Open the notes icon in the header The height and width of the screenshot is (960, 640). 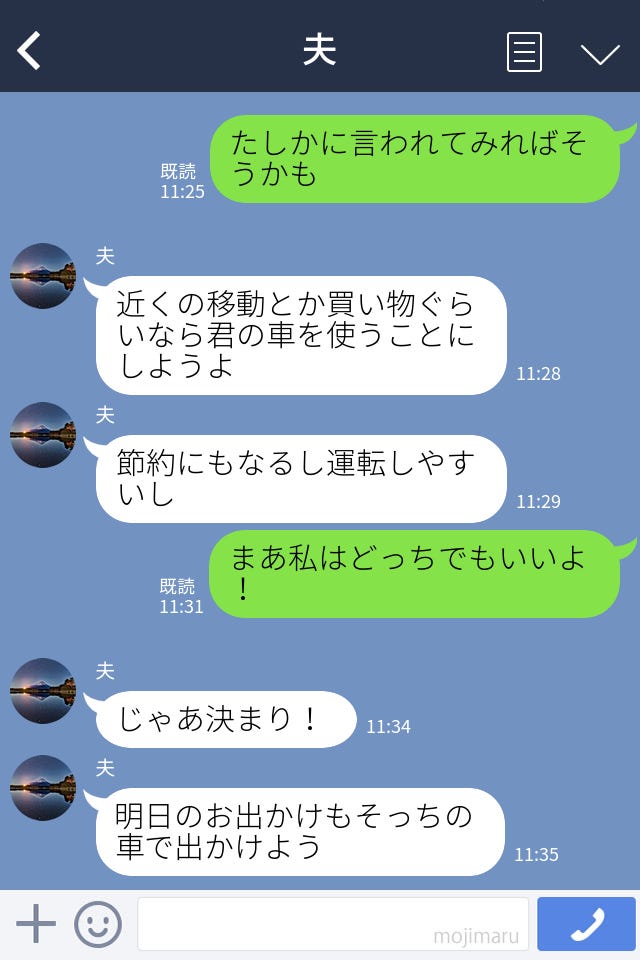524,52
